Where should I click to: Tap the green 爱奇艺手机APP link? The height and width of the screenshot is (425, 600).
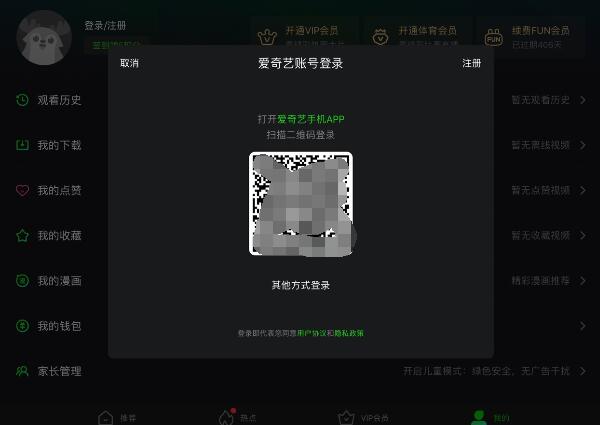(x=310, y=119)
